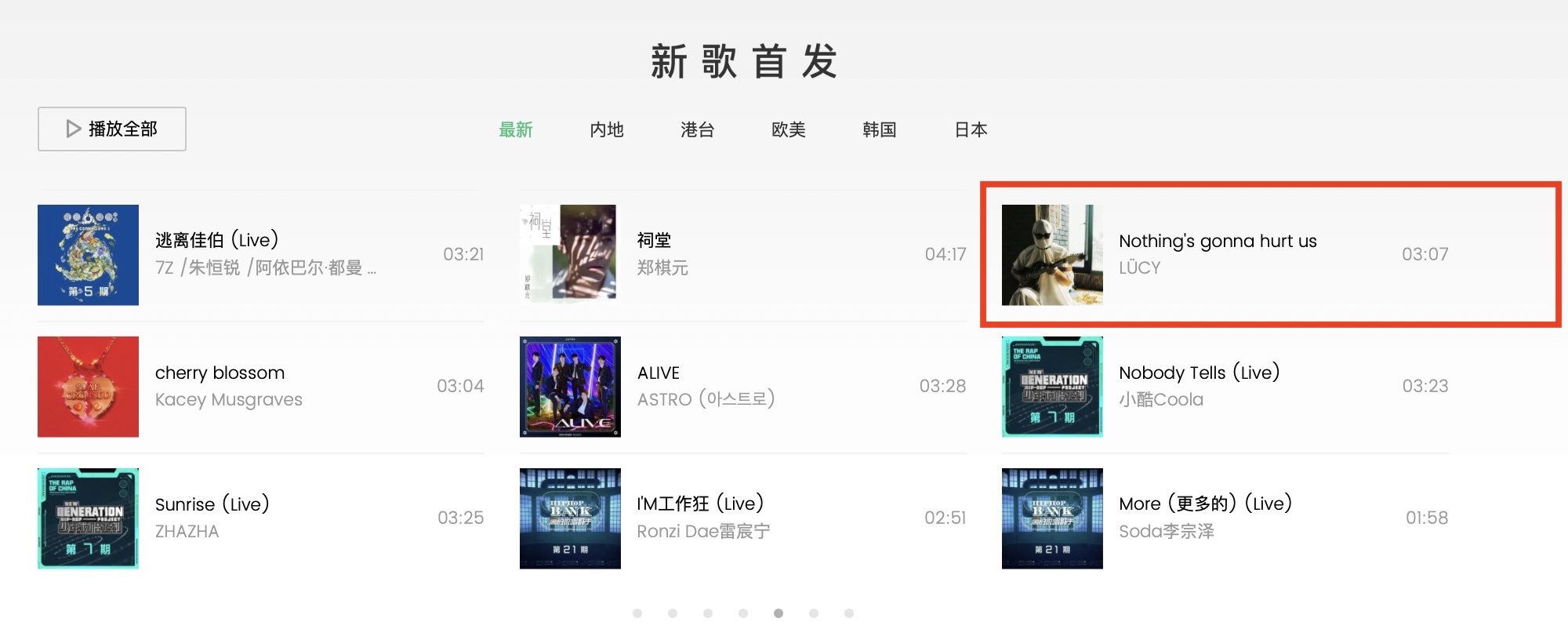Open the song 祠堂 by 郑棋元
Image resolution: width=1568 pixels, height=640 pixels.
[654, 240]
